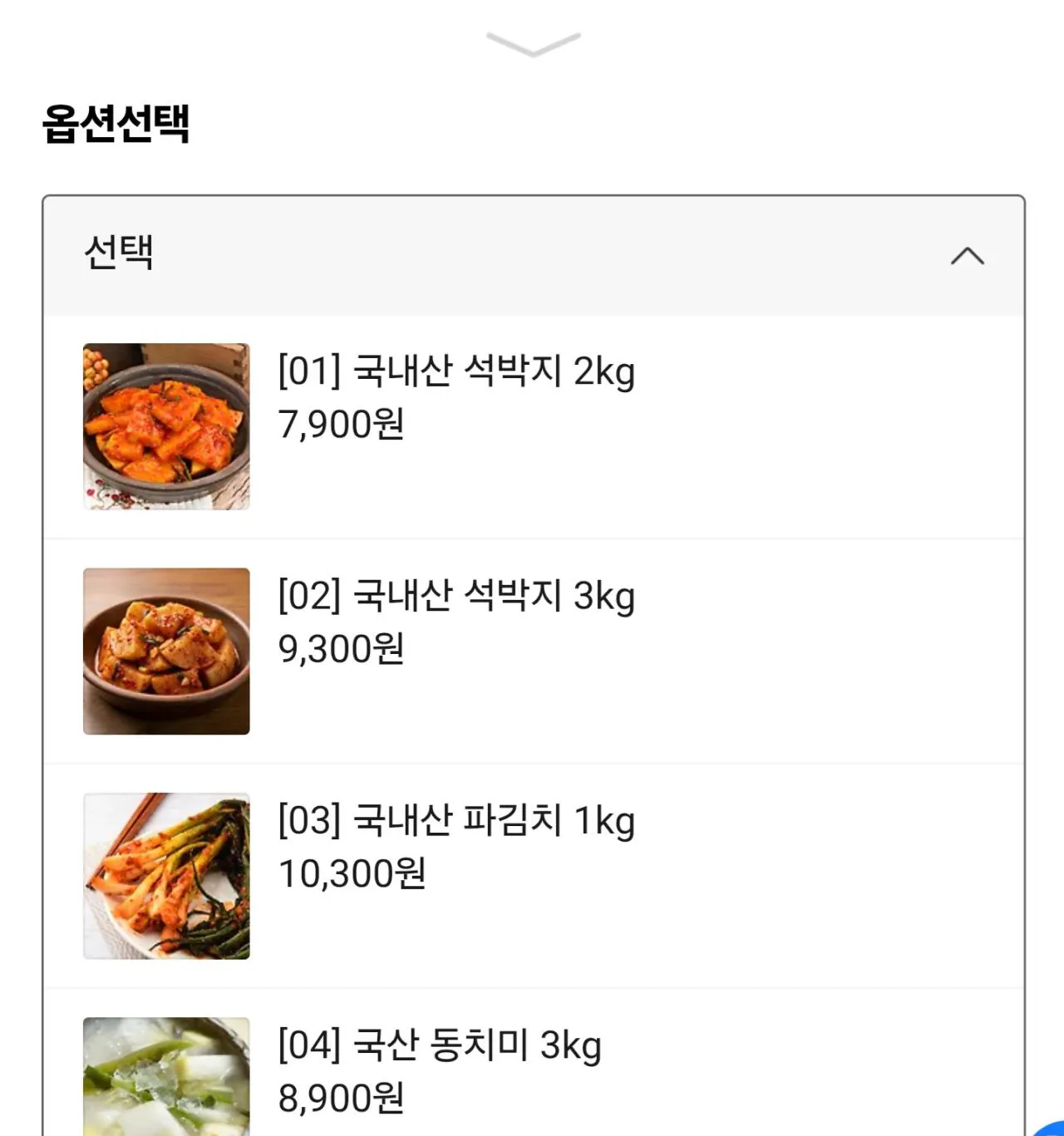This screenshot has width=1064, height=1136.
Task: Click the 석박지 3kg bowl image
Action: coord(166,650)
